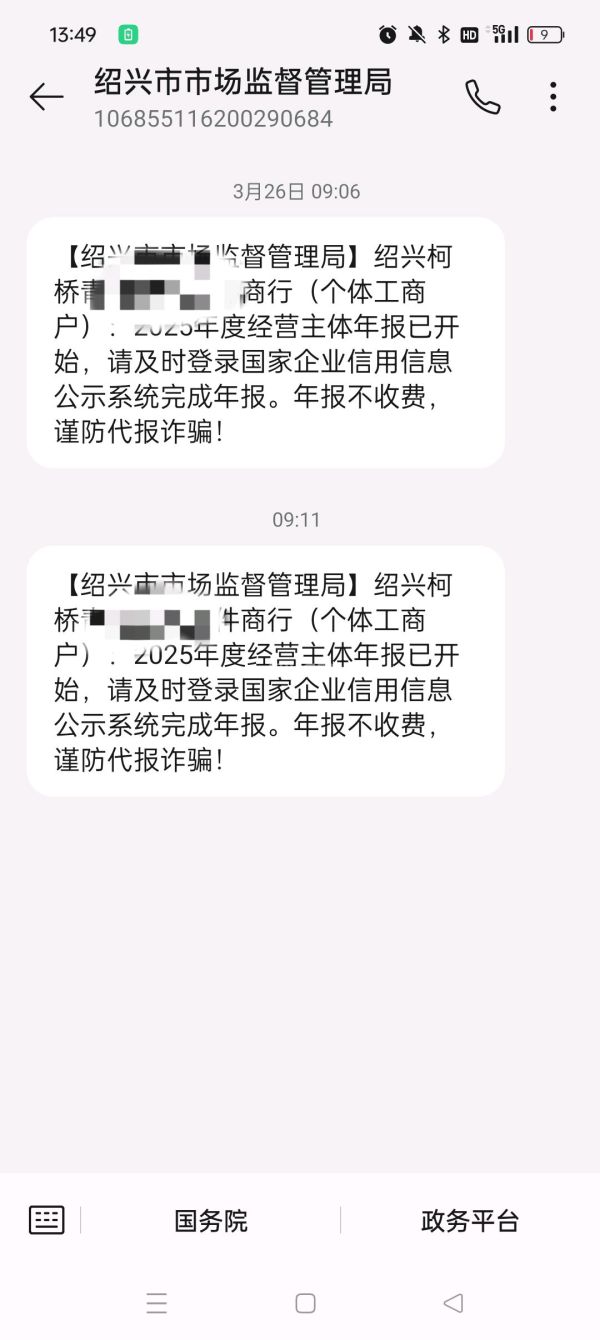Call 绍兴市市场监督管理局 with the phone icon
600x1340 pixels.
[483, 97]
